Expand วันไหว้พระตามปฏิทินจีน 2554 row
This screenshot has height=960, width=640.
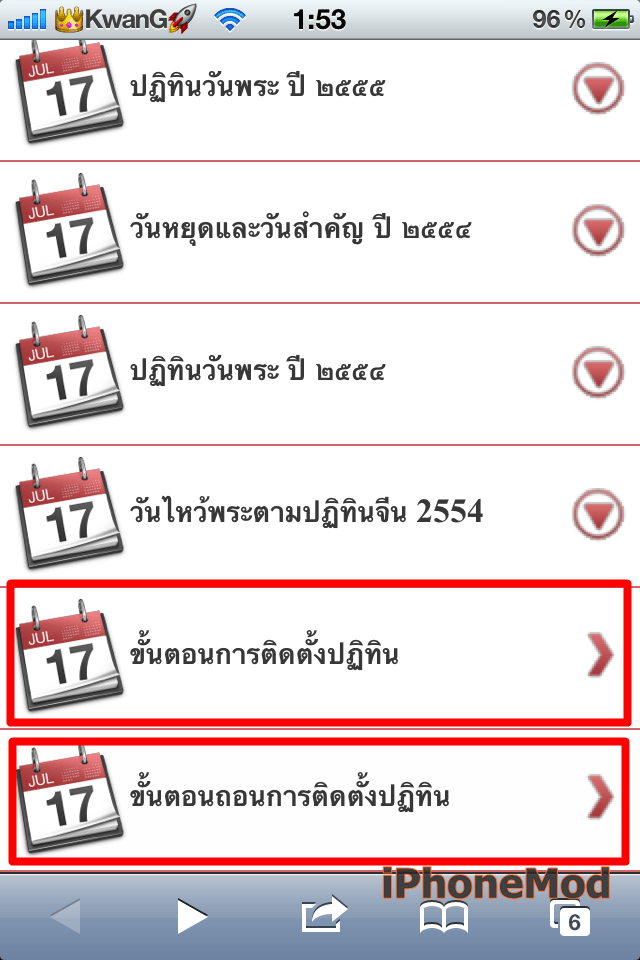tap(599, 515)
